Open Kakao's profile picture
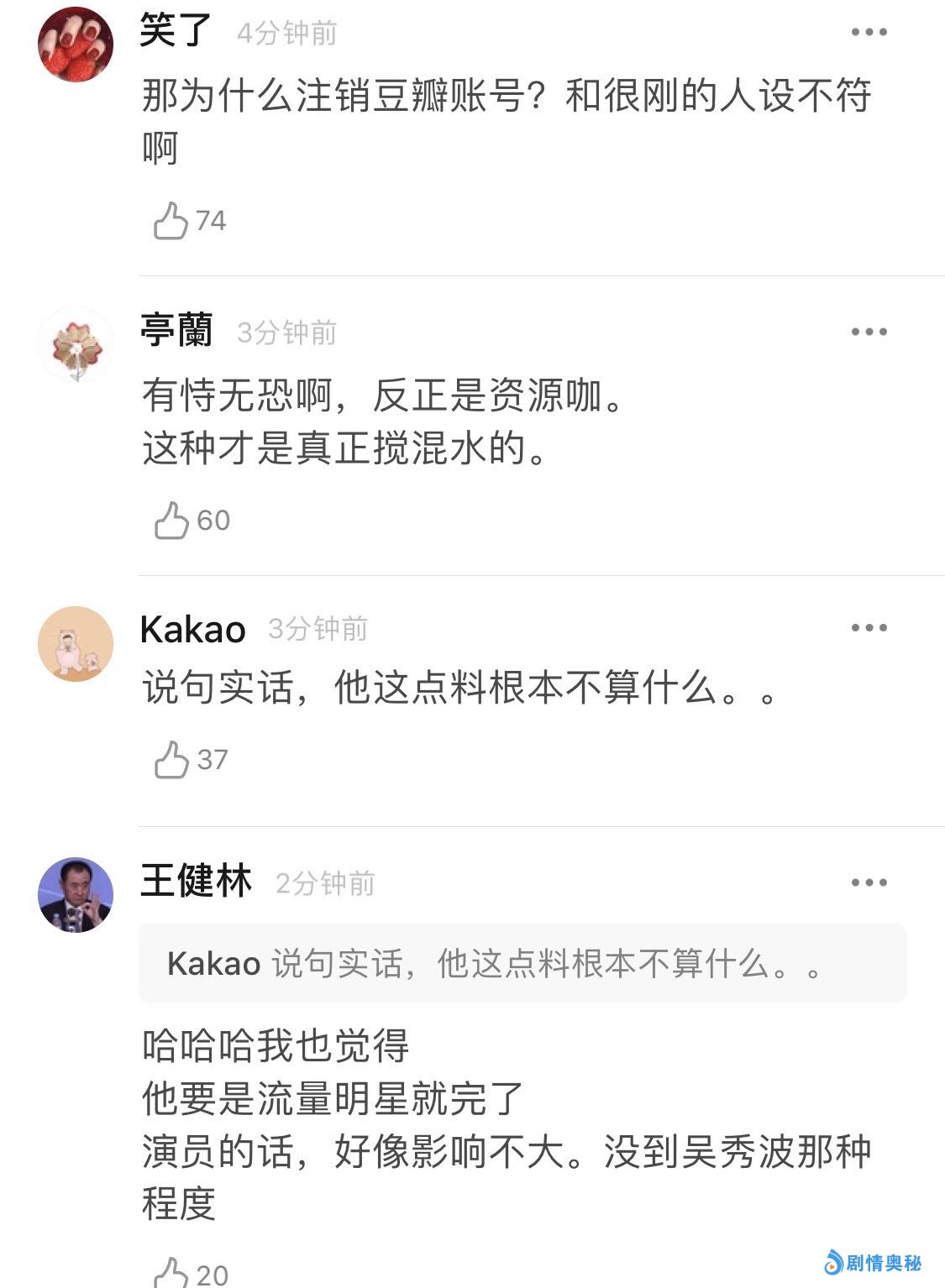 click(76, 643)
